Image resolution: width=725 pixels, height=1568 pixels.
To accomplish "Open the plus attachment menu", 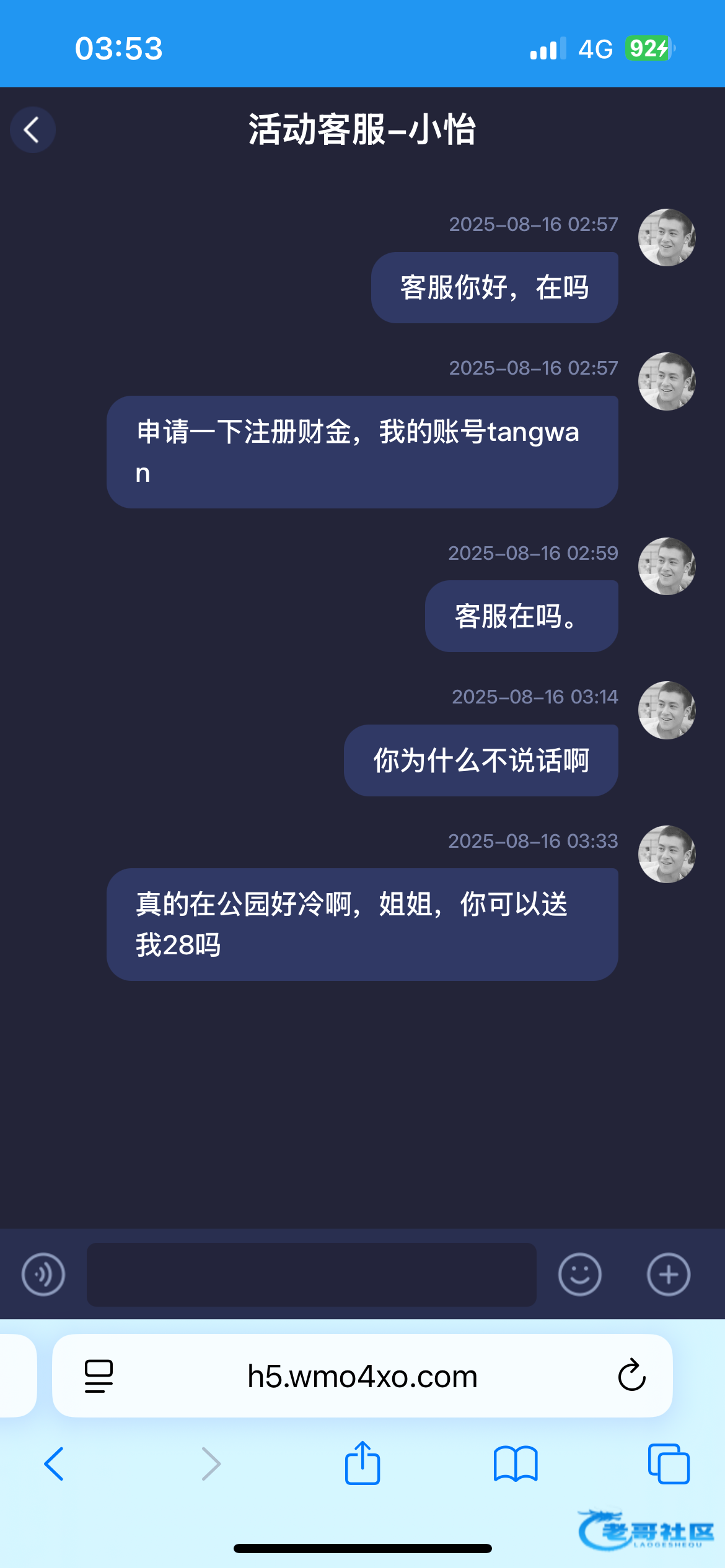I will 668,1274.
